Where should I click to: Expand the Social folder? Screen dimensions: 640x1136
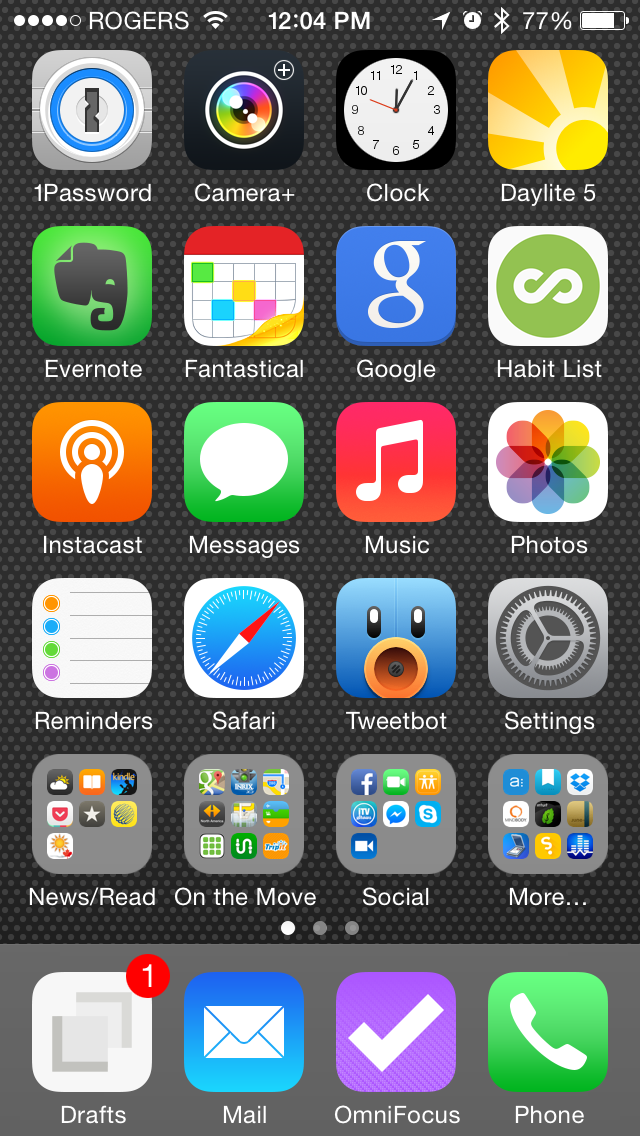click(396, 814)
